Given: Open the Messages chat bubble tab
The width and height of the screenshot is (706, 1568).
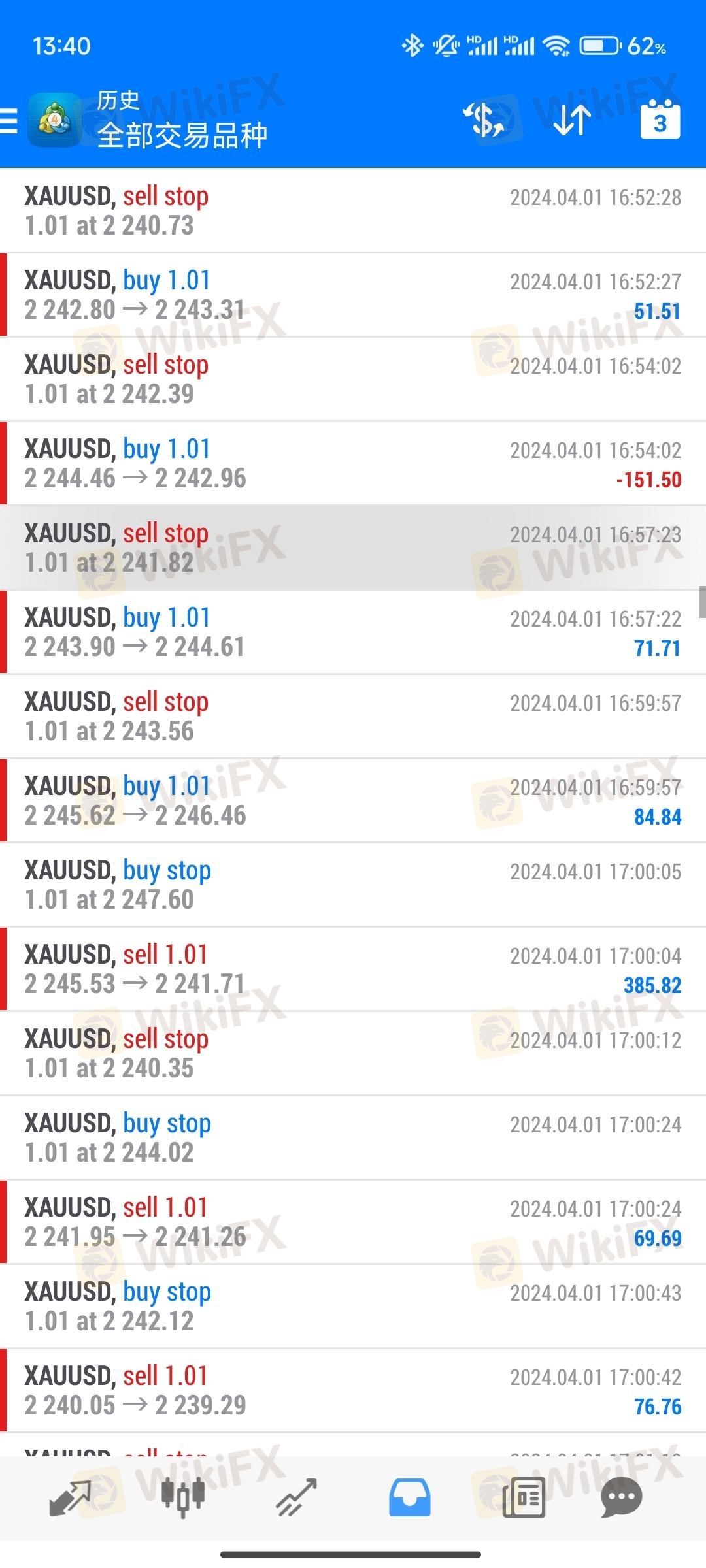Looking at the screenshot, I should pos(621,1497).
